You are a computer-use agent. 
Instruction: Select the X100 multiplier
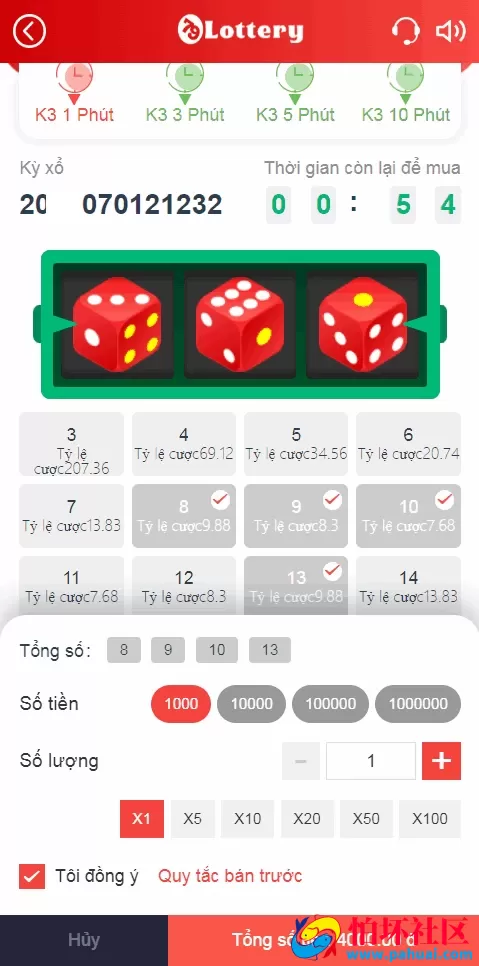pyautogui.click(x=430, y=819)
